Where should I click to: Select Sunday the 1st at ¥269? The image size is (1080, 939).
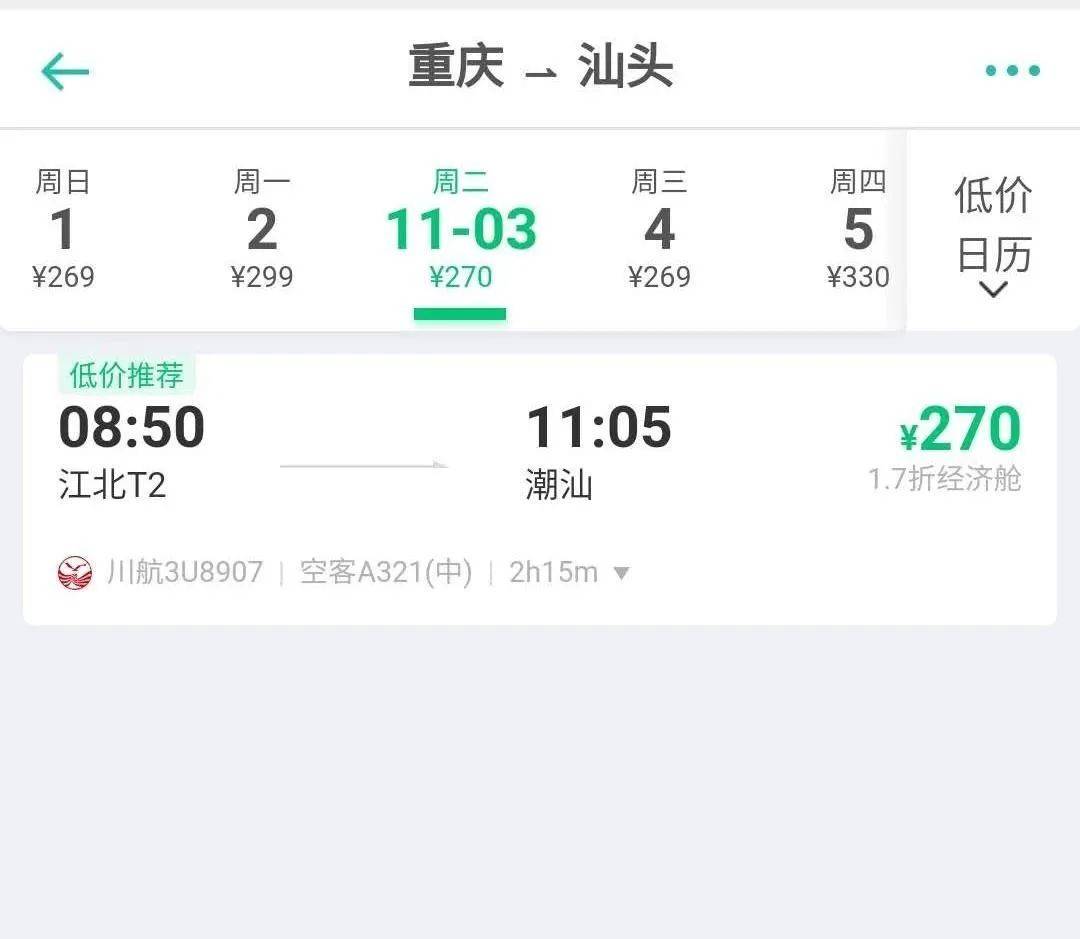coord(63,230)
